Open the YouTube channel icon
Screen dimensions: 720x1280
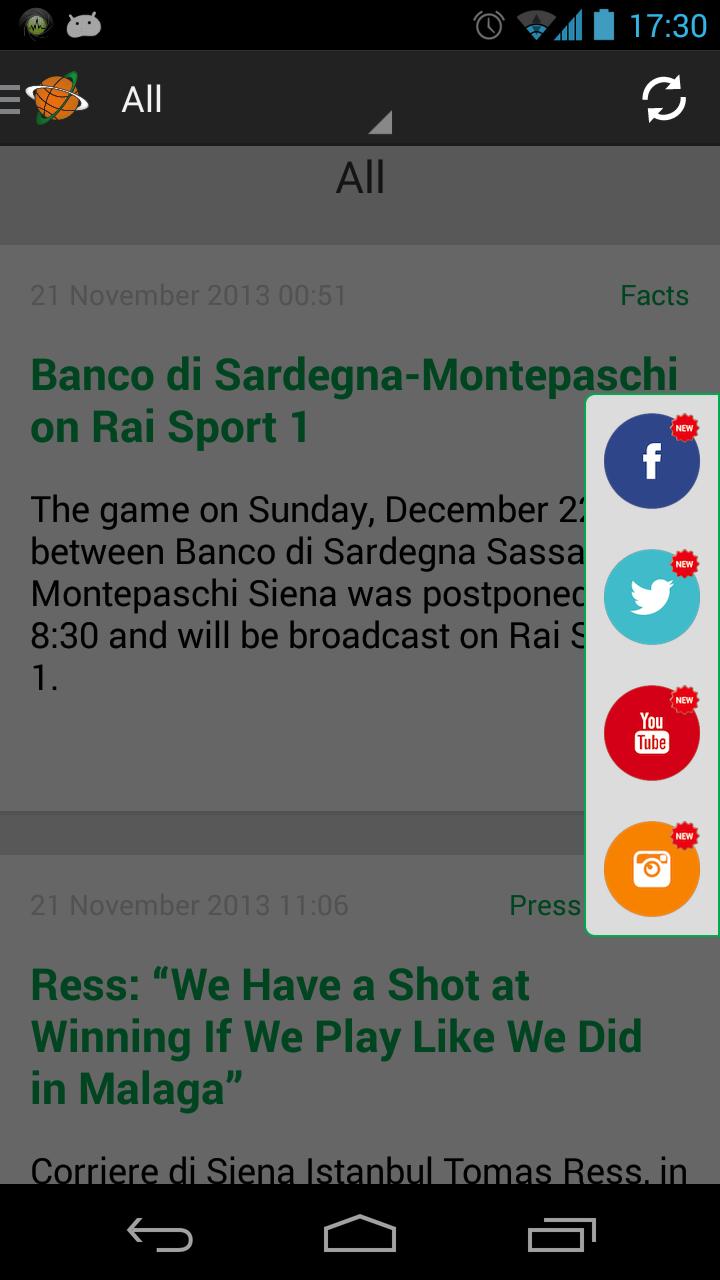pyautogui.click(x=651, y=732)
